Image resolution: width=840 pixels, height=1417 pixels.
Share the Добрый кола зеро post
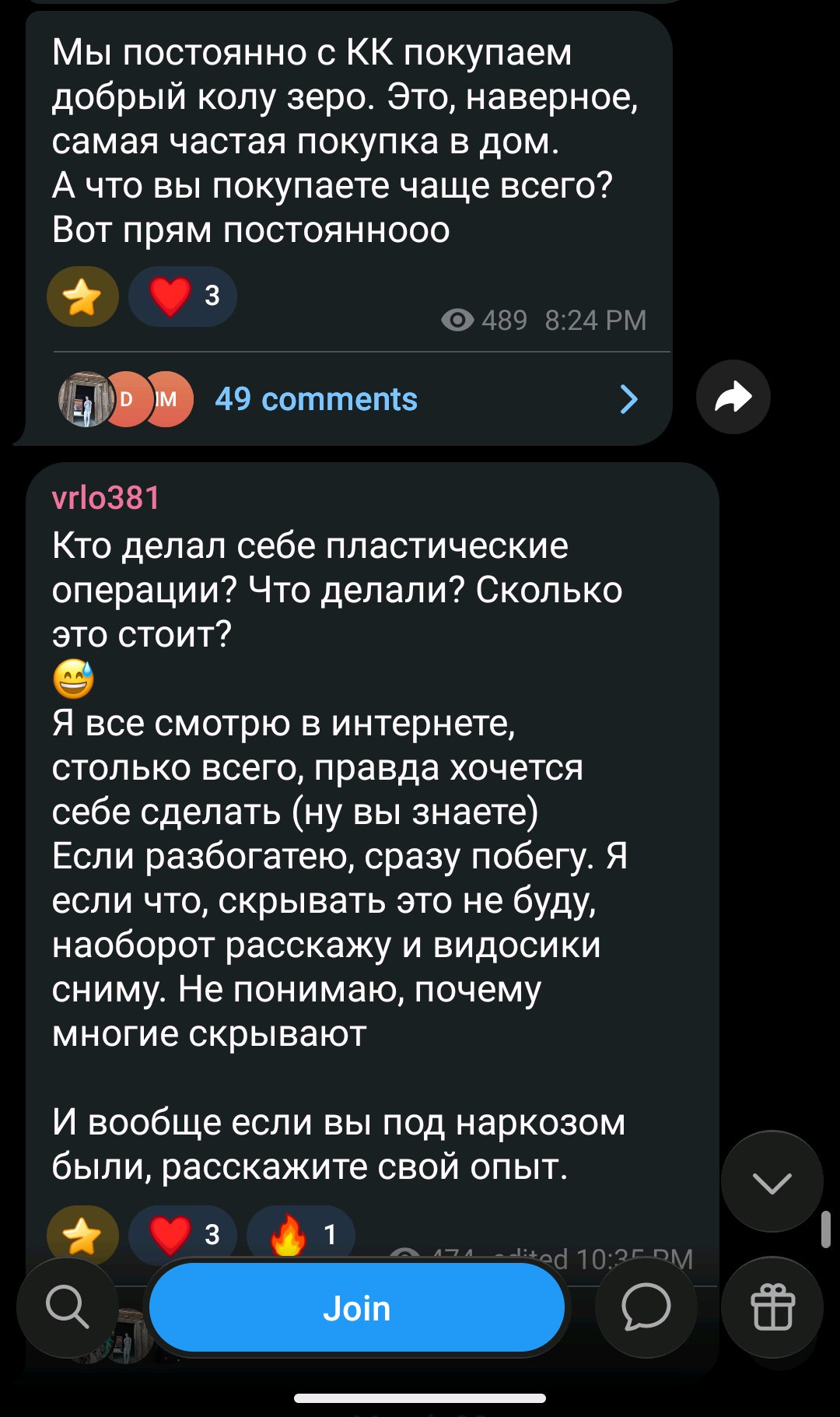click(x=733, y=397)
